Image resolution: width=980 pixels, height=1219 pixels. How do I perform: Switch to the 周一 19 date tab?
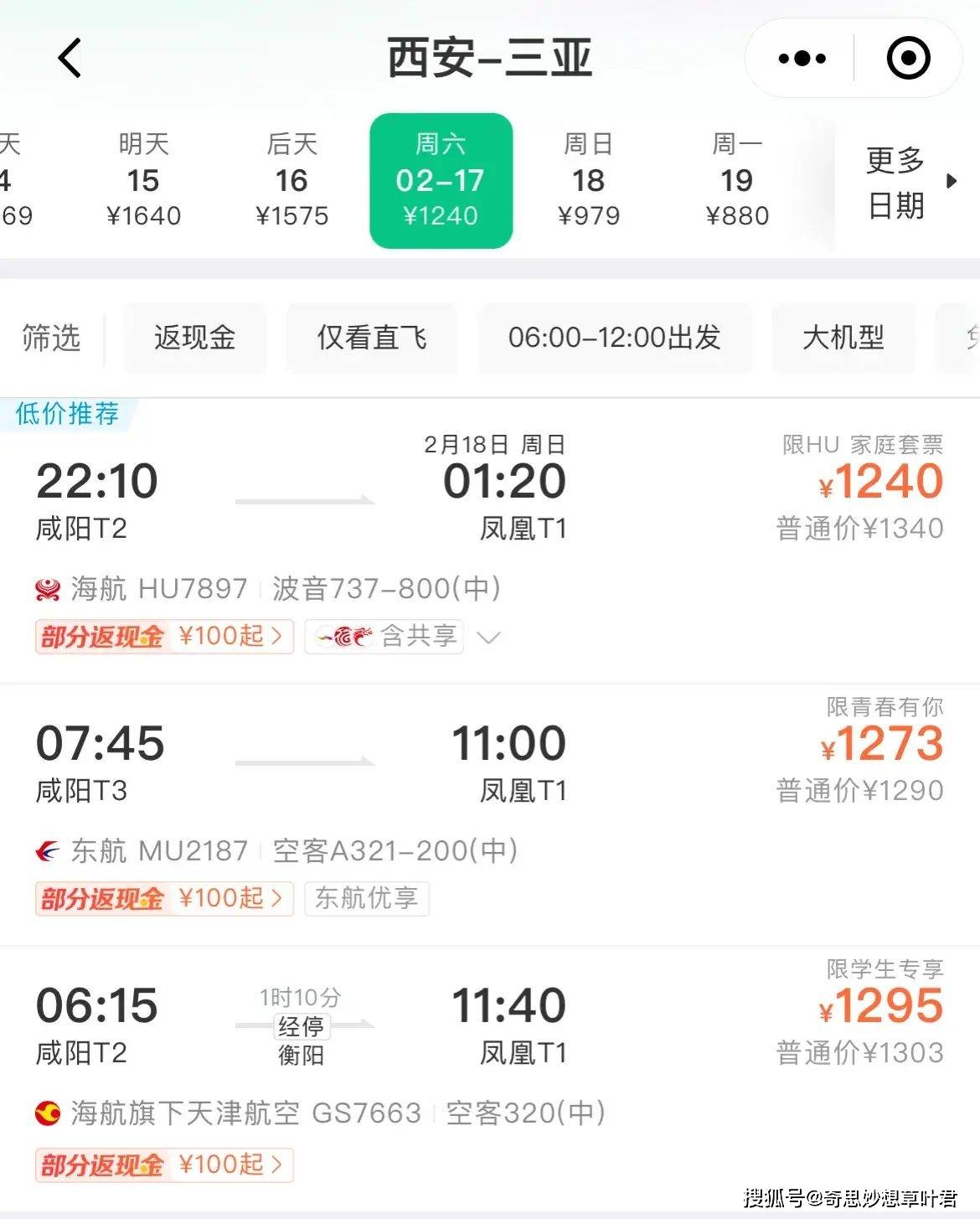tap(737, 180)
